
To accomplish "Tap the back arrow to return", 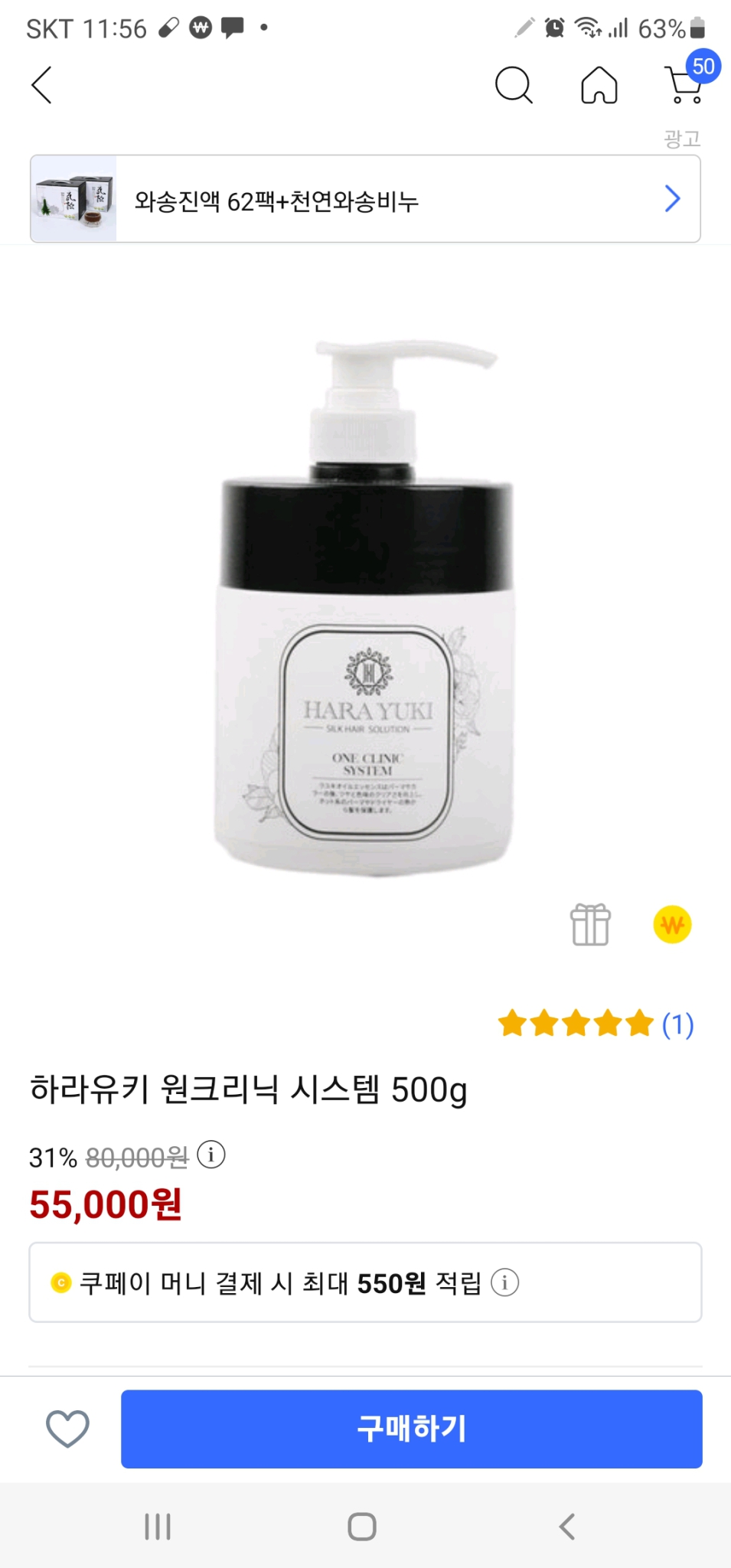I will [41, 84].
